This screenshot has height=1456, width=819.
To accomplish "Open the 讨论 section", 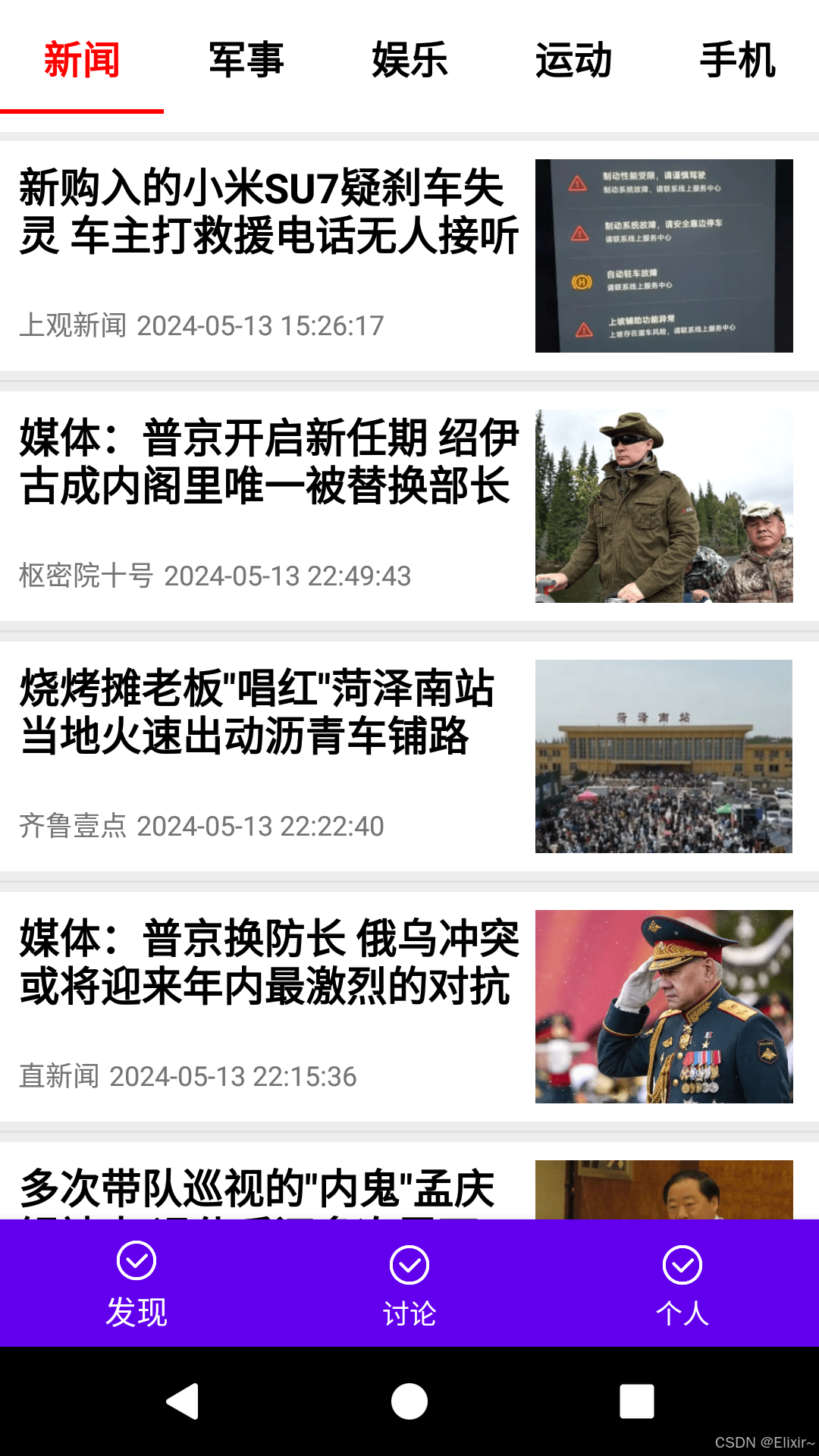I will (409, 1283).
